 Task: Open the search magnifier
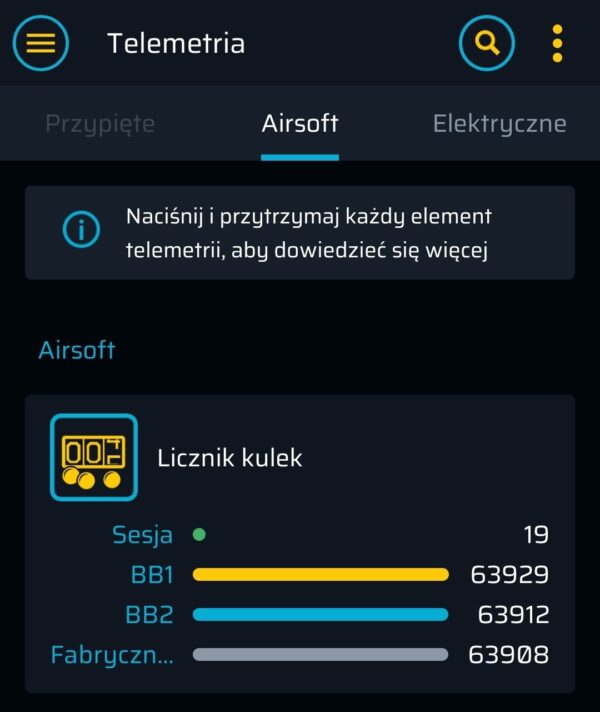pyautogui.click(x=487, y=43)
